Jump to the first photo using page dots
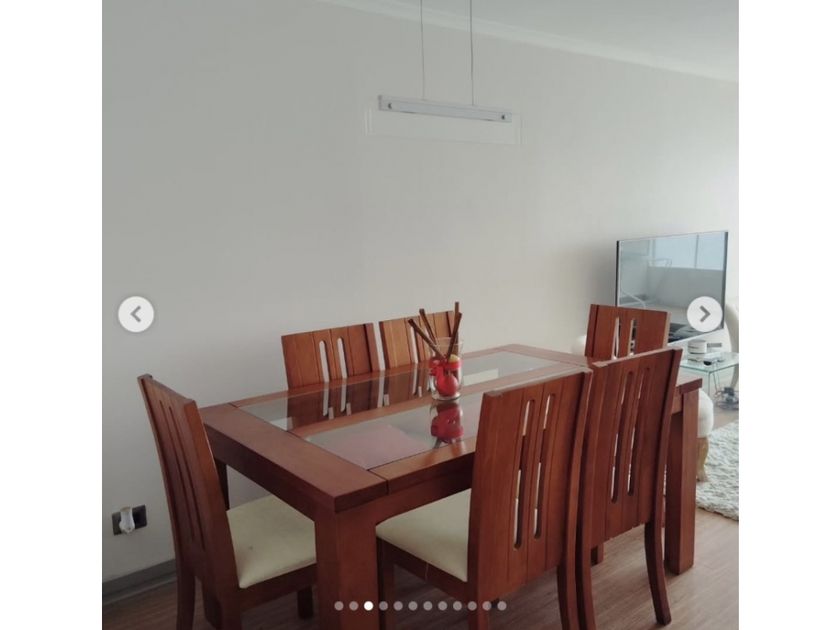Screen dimensions: 840x630 pos(339,606)
